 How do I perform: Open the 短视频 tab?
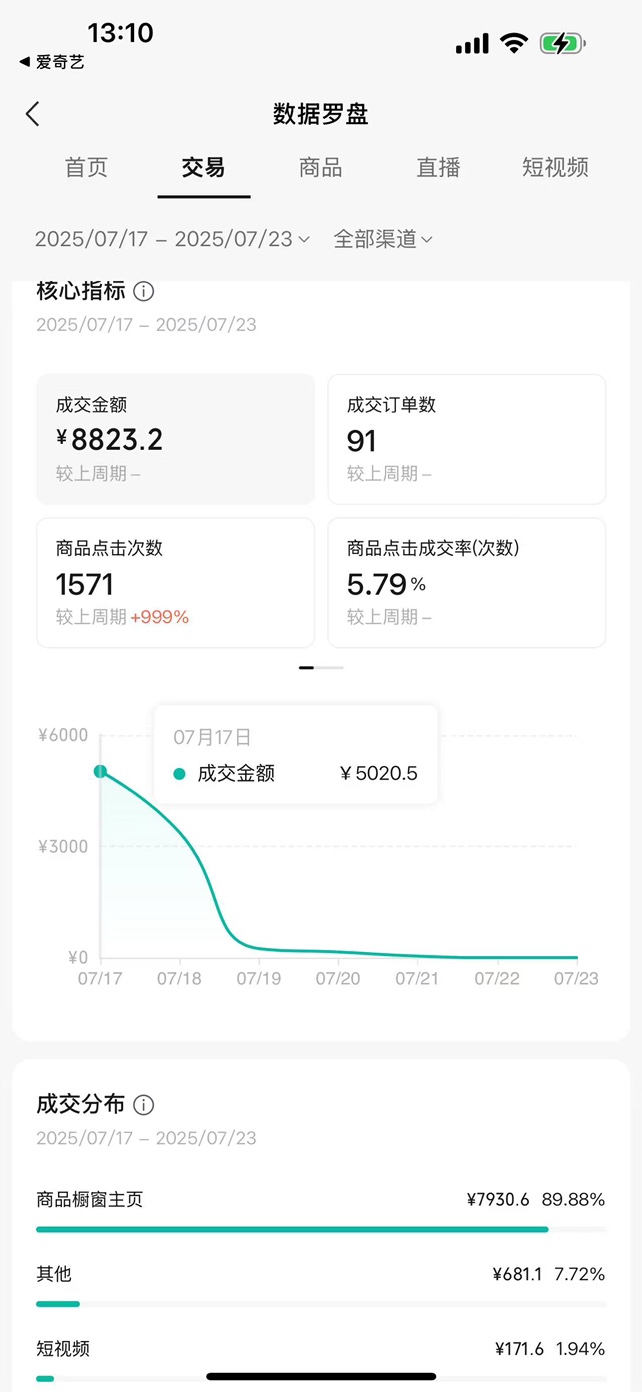point(555,168)
